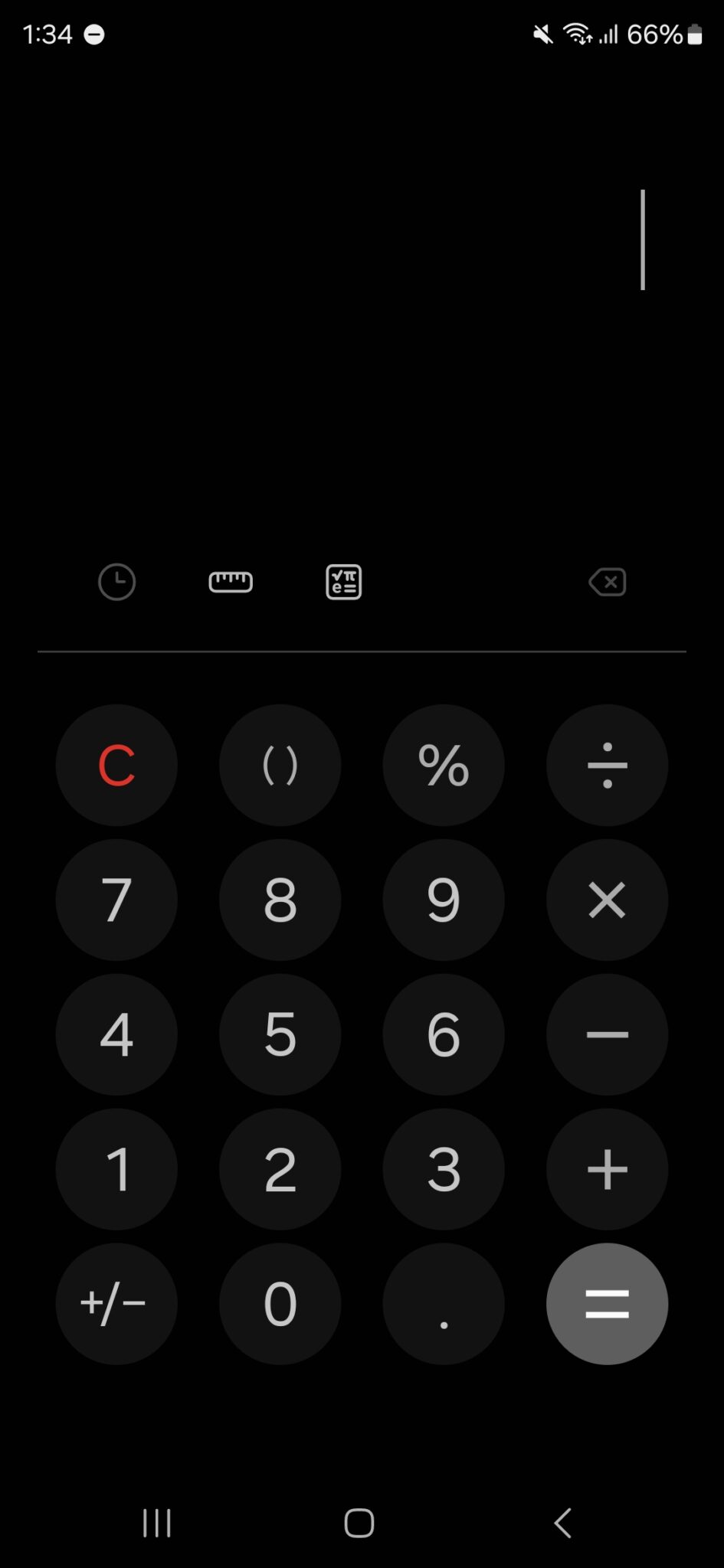Tap the parentheses key

point(280,766)
